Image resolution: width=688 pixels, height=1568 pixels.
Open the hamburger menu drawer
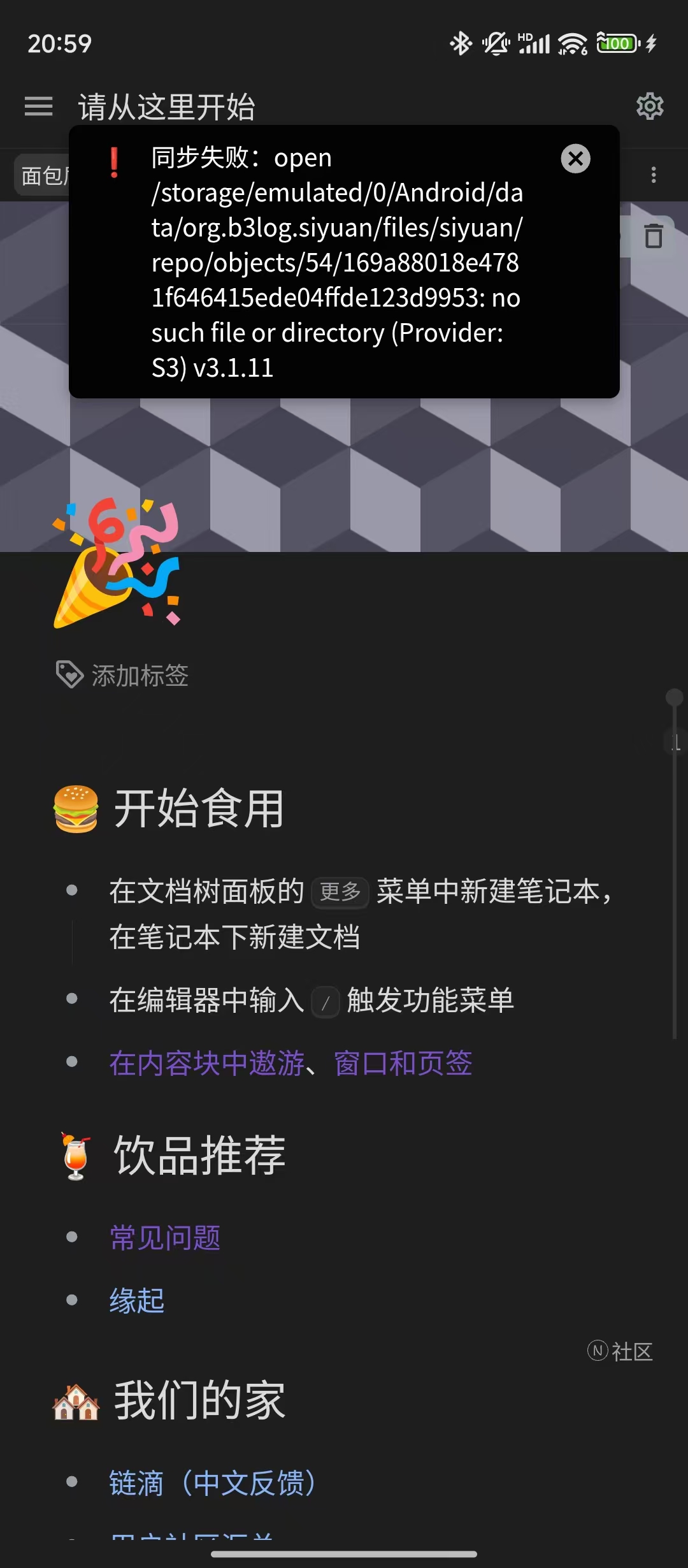point(38,106)
